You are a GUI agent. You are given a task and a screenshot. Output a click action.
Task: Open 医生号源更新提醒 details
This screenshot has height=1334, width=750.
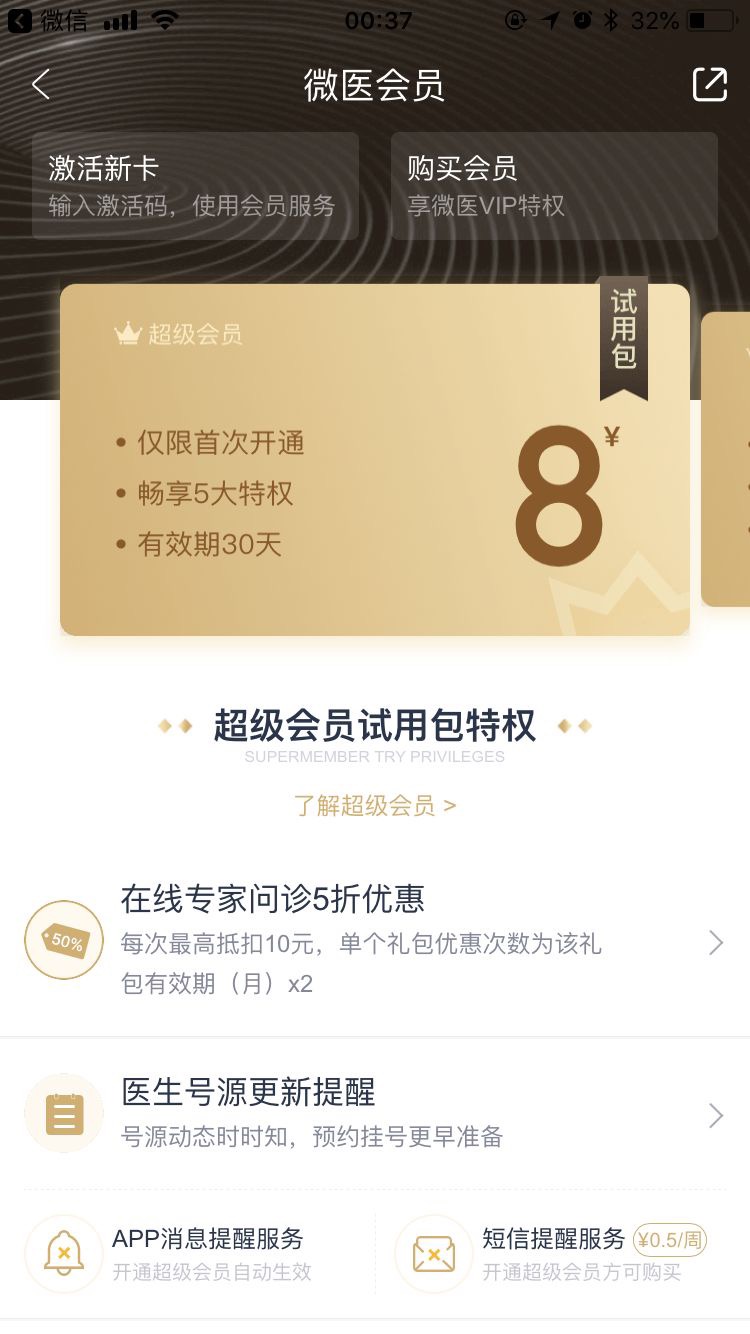pos(375,1113)
